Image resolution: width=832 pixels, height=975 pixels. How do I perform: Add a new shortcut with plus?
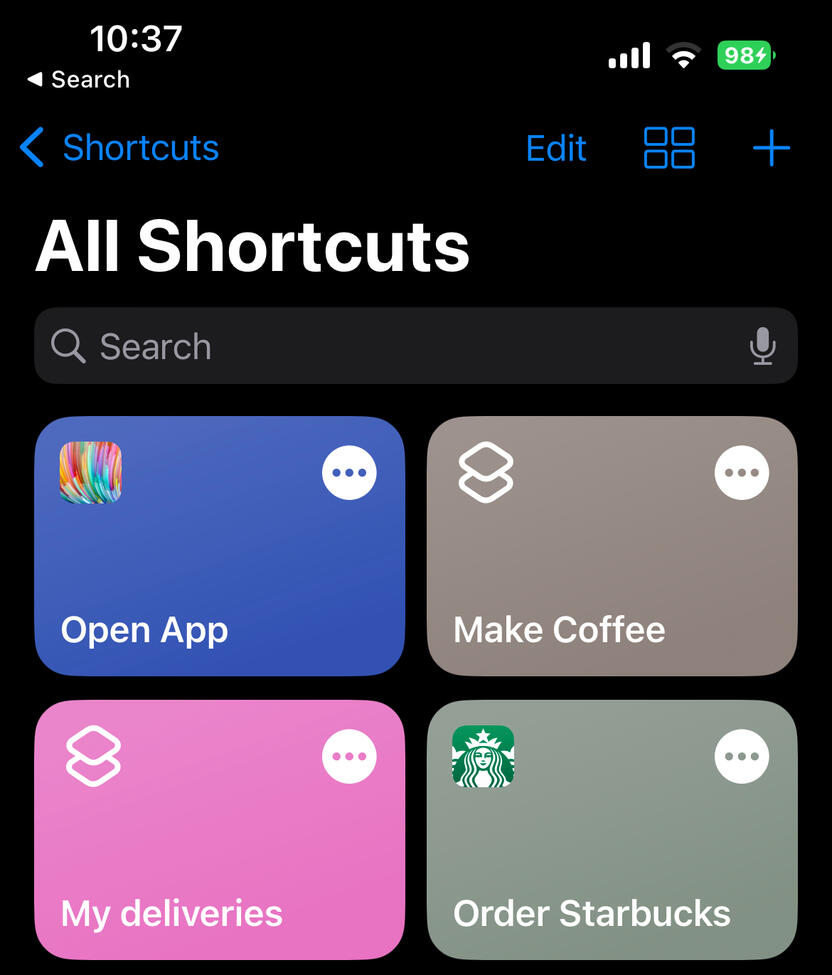(x=771, y=148)
